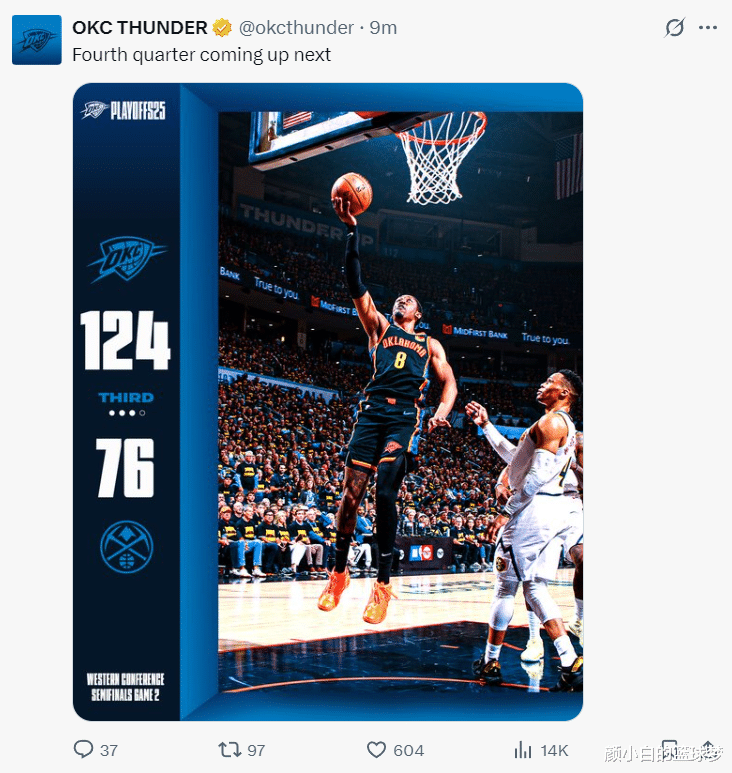Open the 9m timestamp link
Image resolution: width=732 pixels, height=773 pixels.
(383, 27)
